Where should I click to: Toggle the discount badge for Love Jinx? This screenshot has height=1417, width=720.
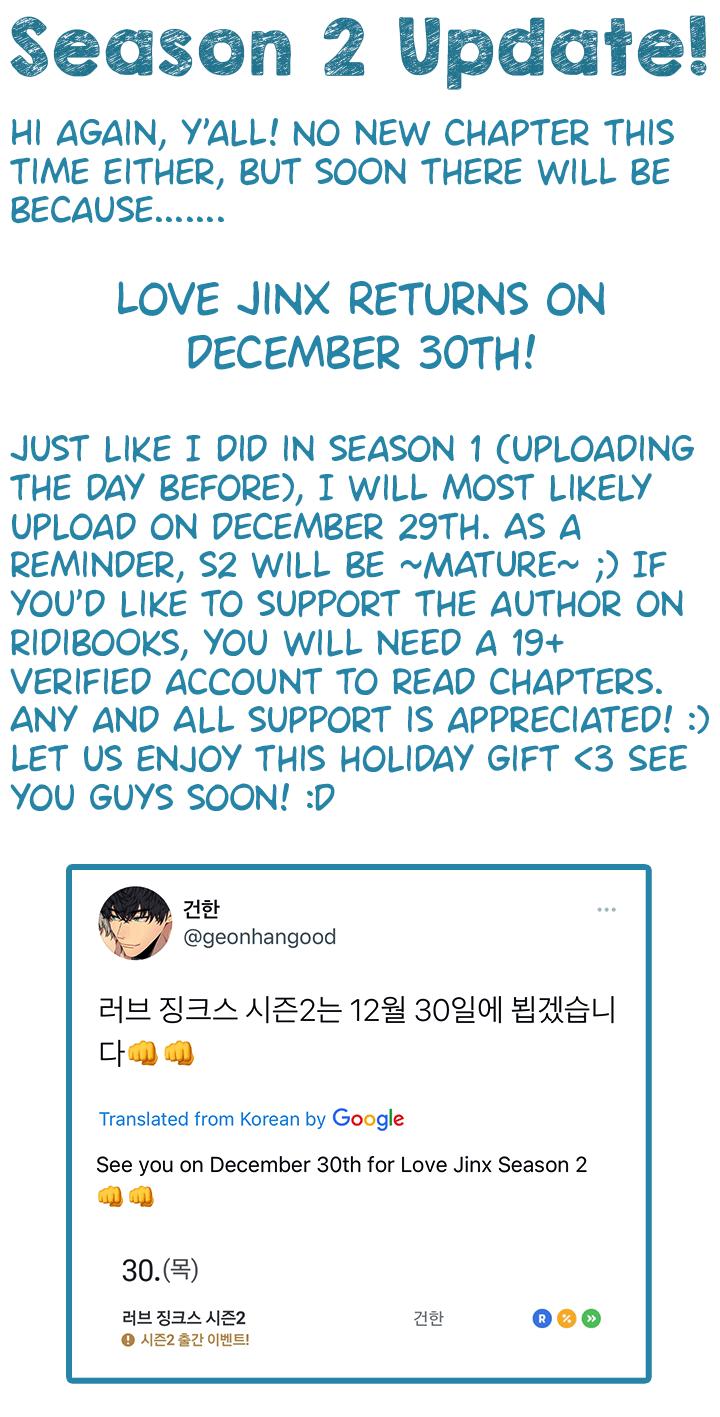567,1319
